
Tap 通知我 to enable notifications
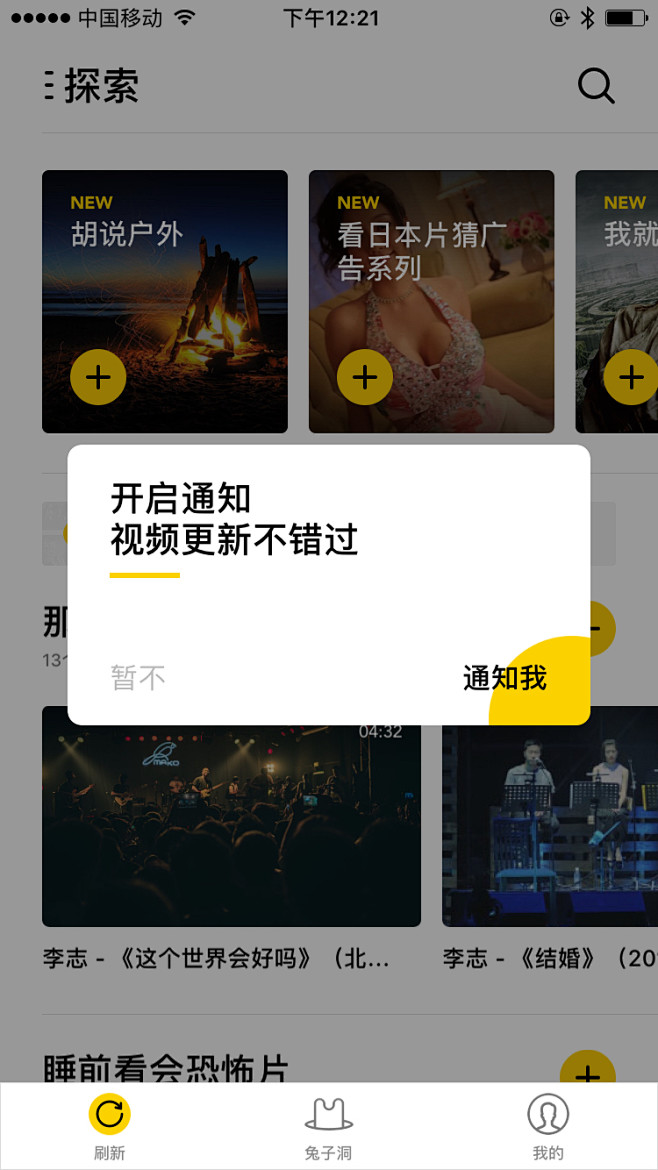coord(505,678)
